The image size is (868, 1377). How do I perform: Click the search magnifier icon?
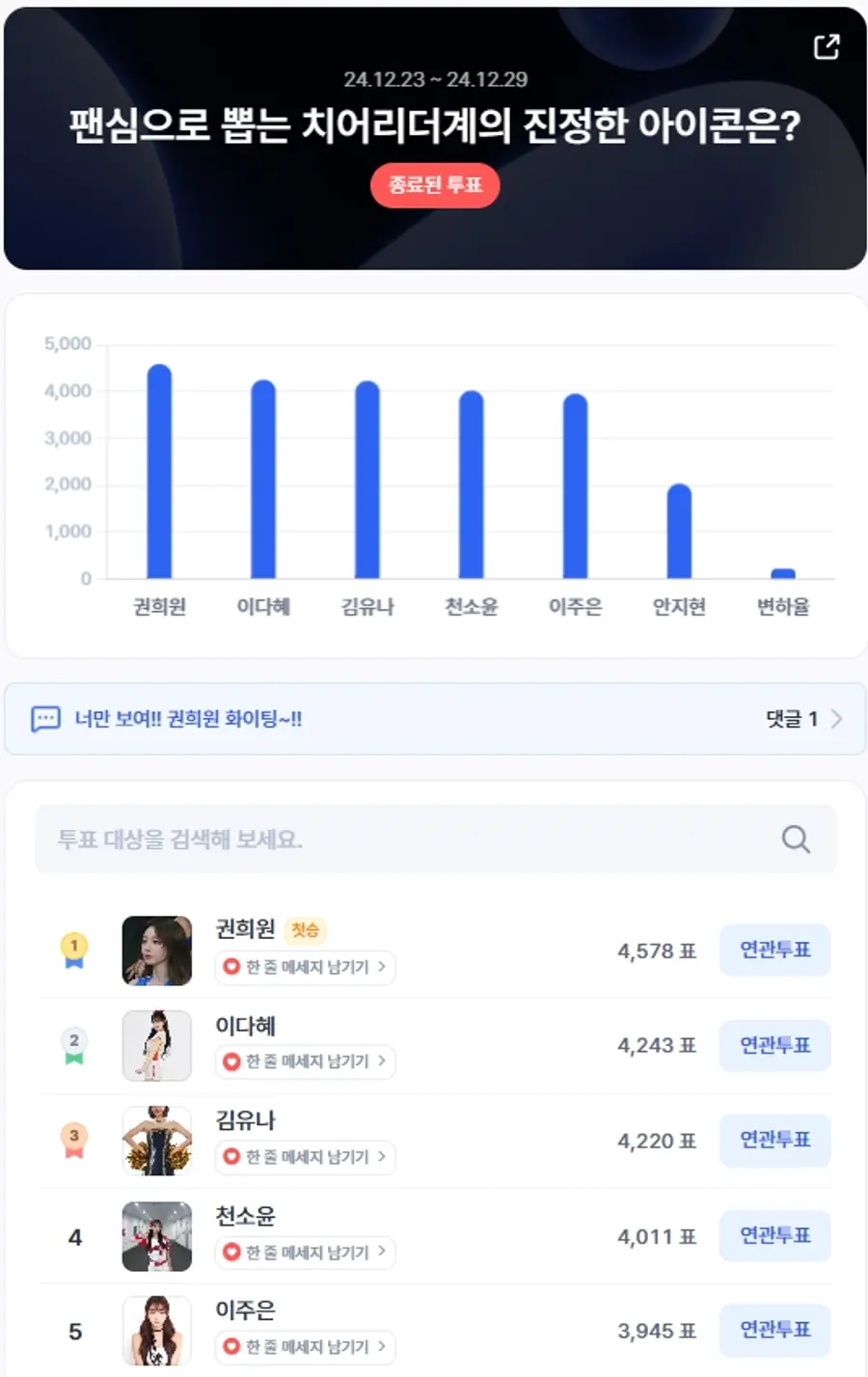[795, 839]
